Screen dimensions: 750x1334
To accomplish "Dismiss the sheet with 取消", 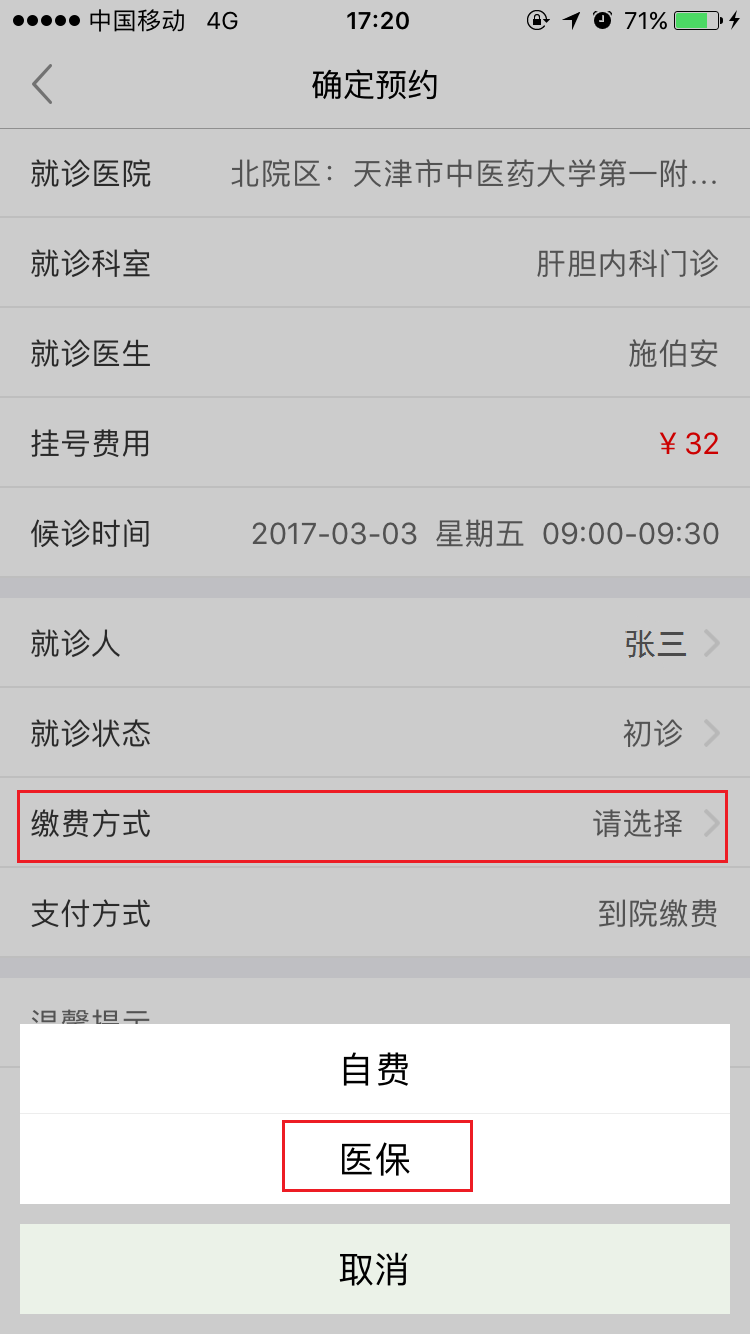I will [x=375, y=1269].
